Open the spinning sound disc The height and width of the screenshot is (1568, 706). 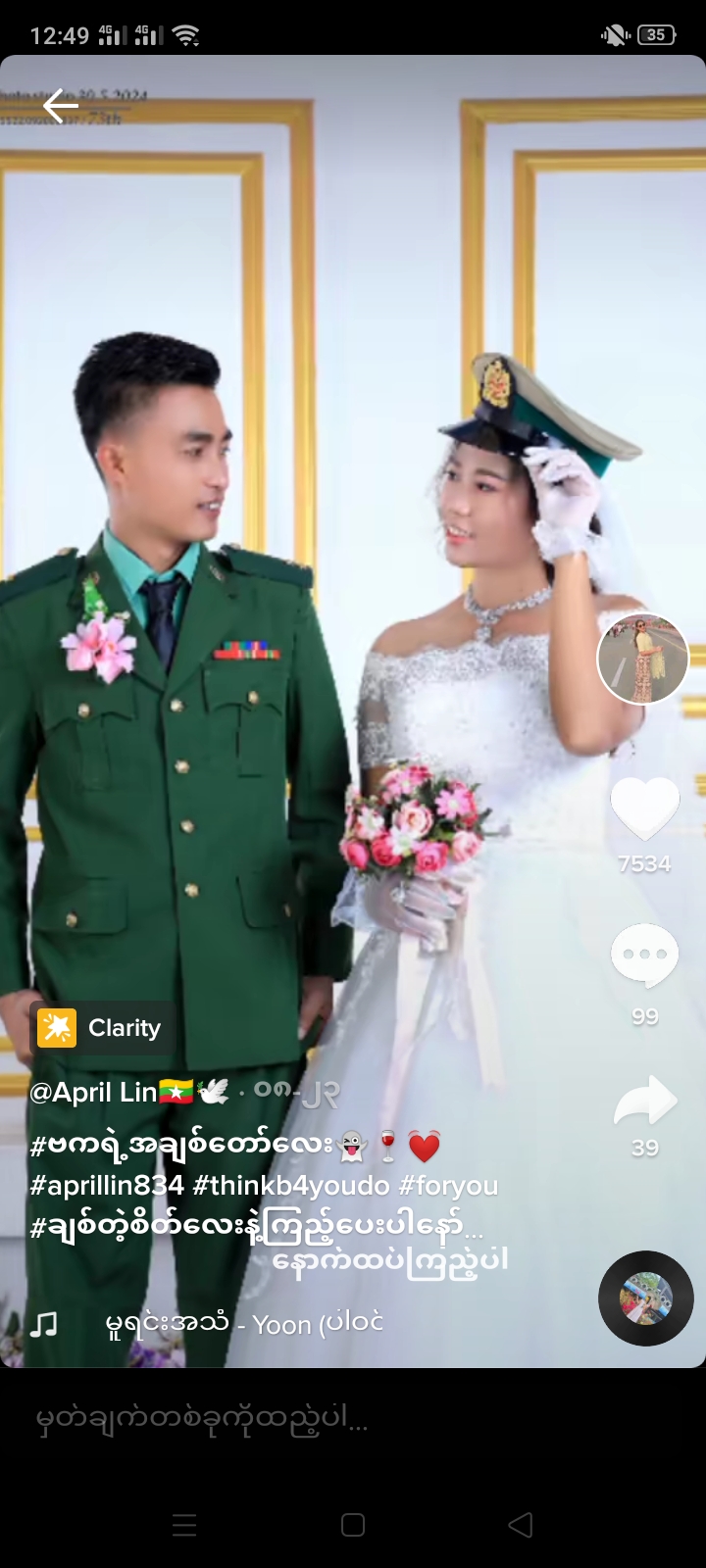coord(645,1298)
